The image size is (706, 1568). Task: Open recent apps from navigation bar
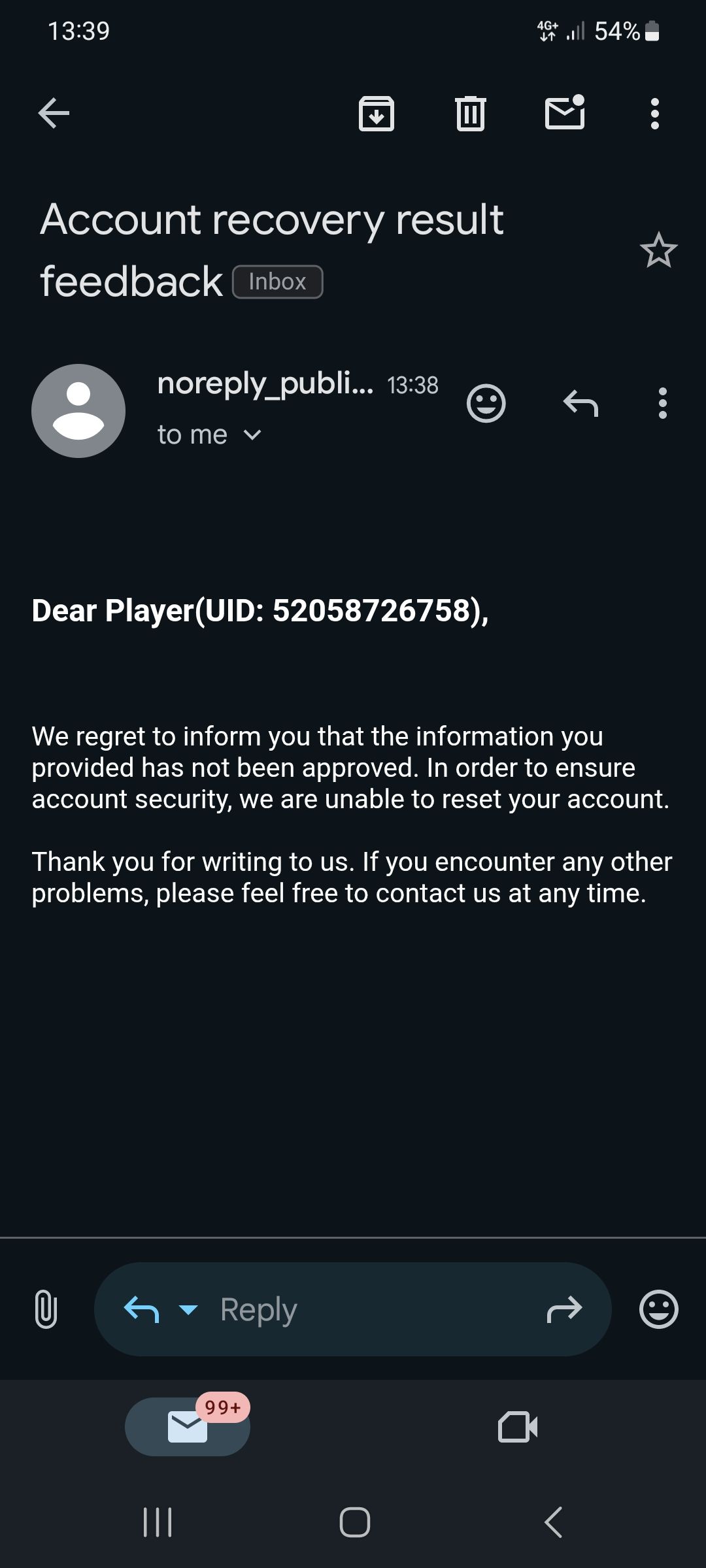pyautogui.click(x=158, y=1522)
